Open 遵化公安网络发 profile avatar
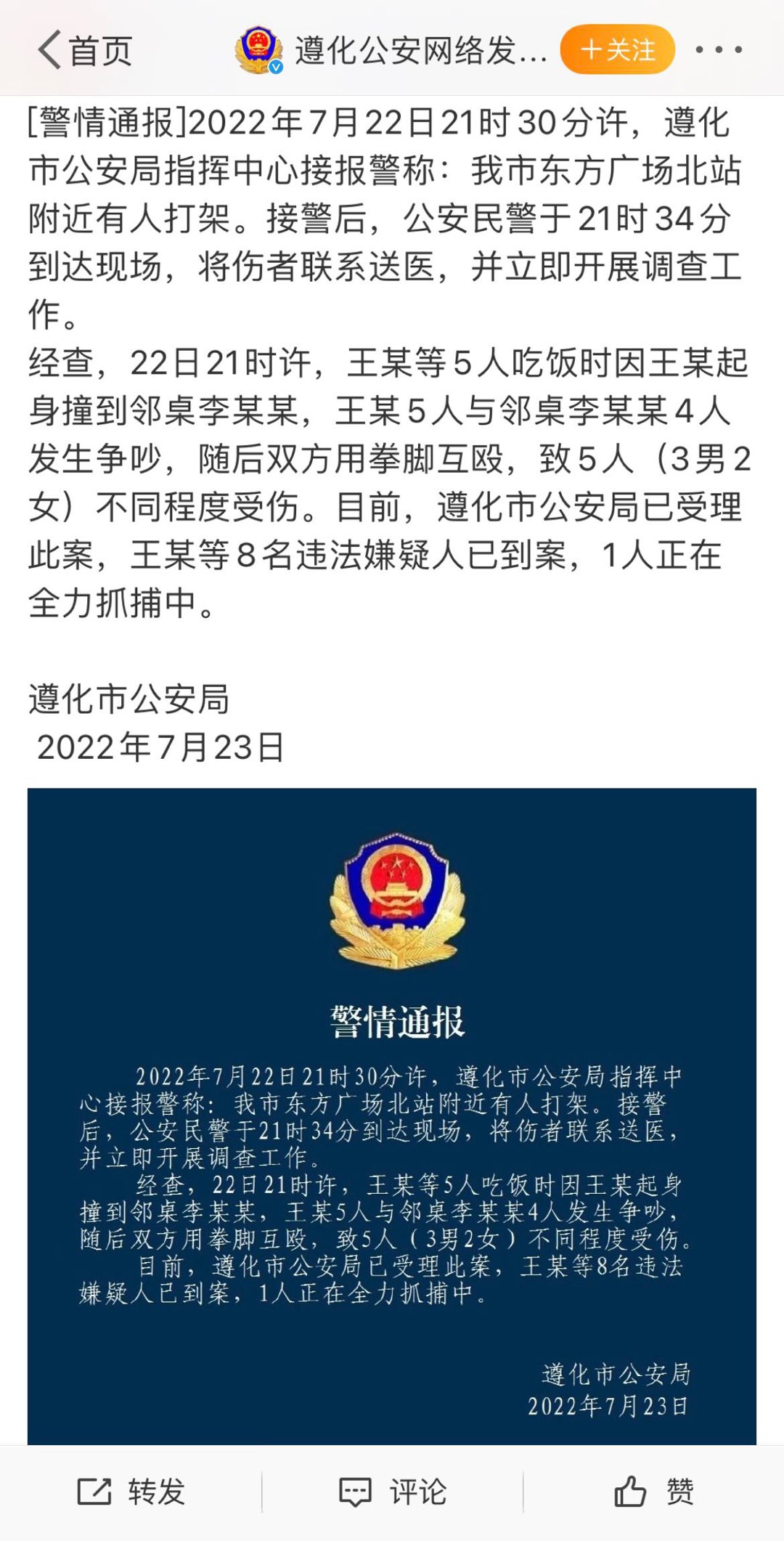This screenshot has height=1541, width=784. 259,50
